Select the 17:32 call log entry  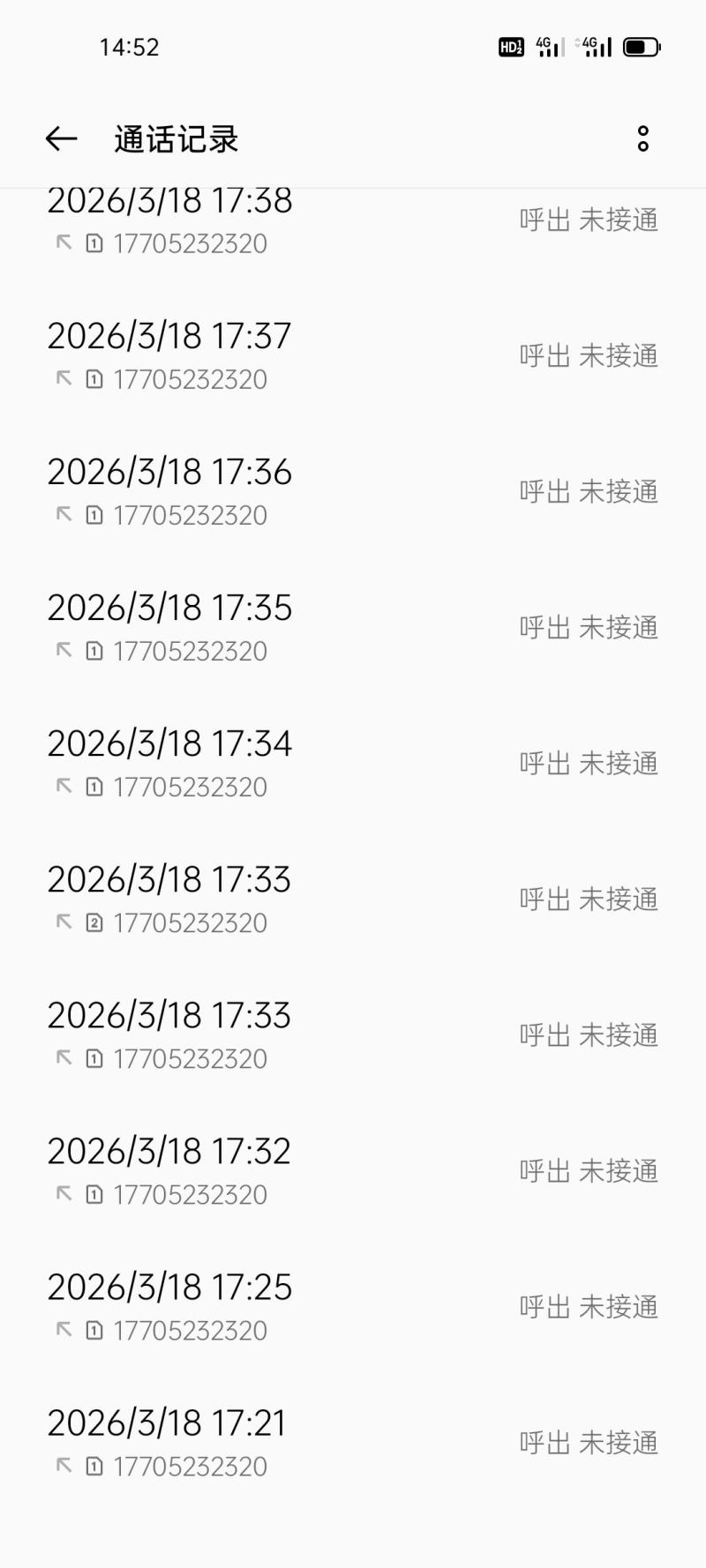[353, 1171]
